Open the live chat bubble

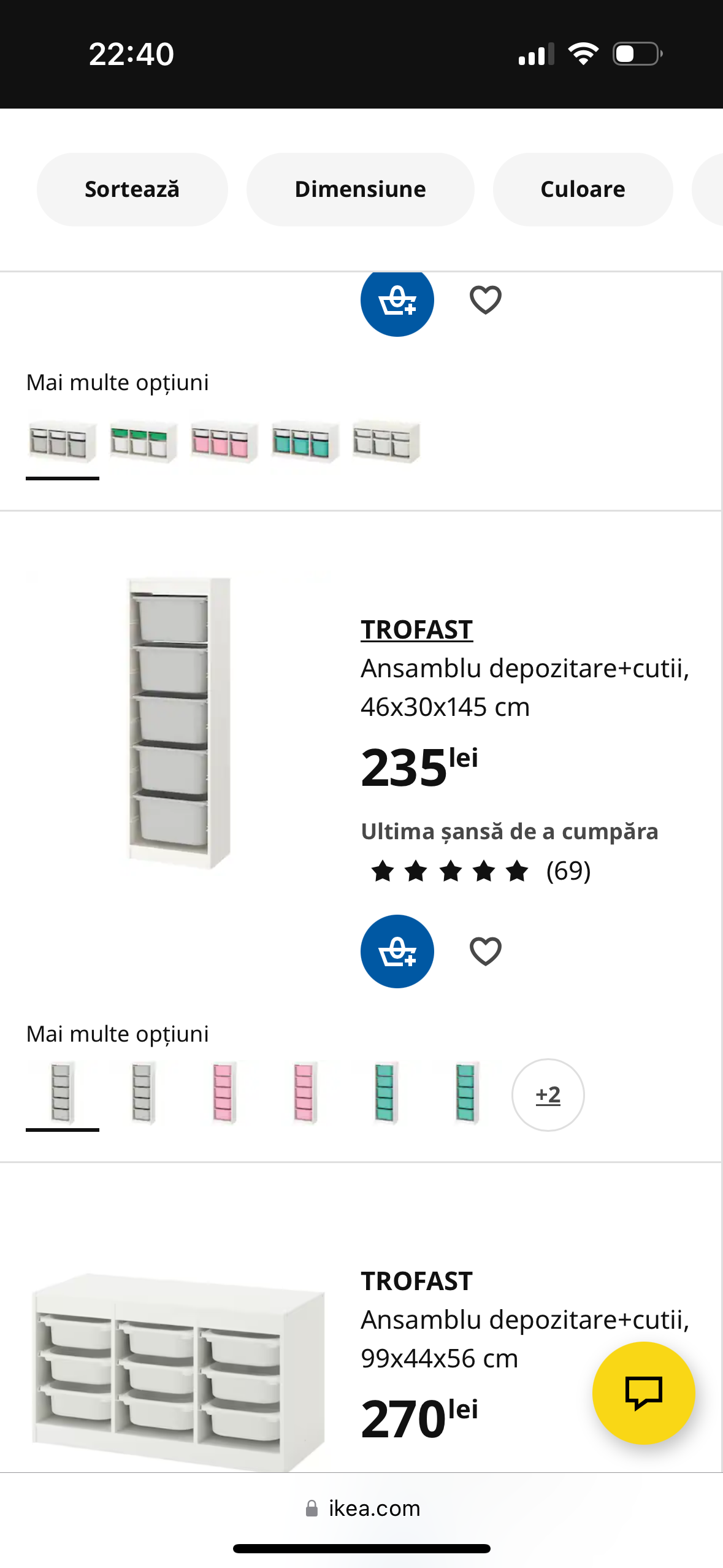click(643, 1393)
